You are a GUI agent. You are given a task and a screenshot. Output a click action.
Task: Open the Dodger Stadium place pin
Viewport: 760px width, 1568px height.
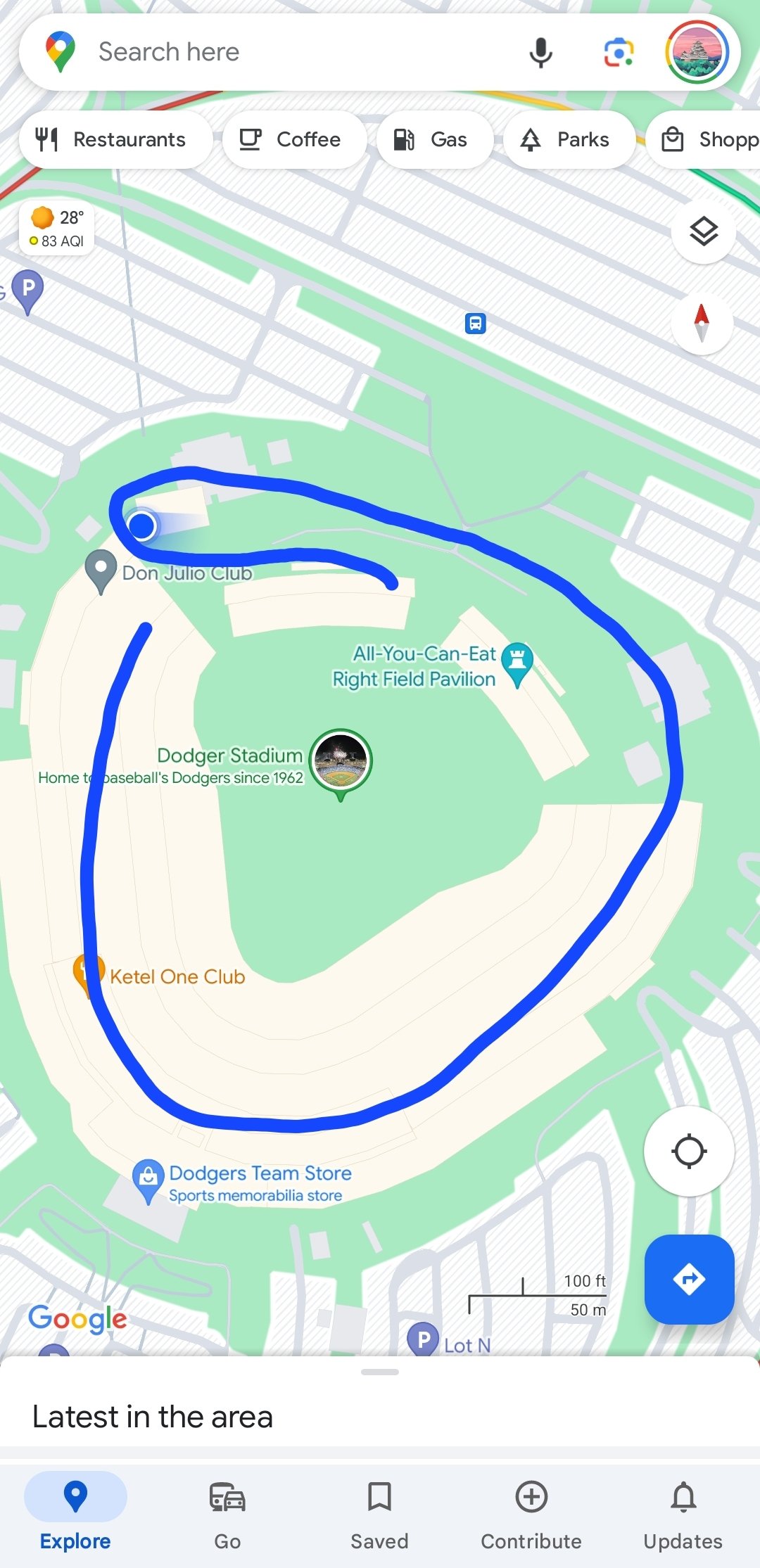[x=341, y=763]
